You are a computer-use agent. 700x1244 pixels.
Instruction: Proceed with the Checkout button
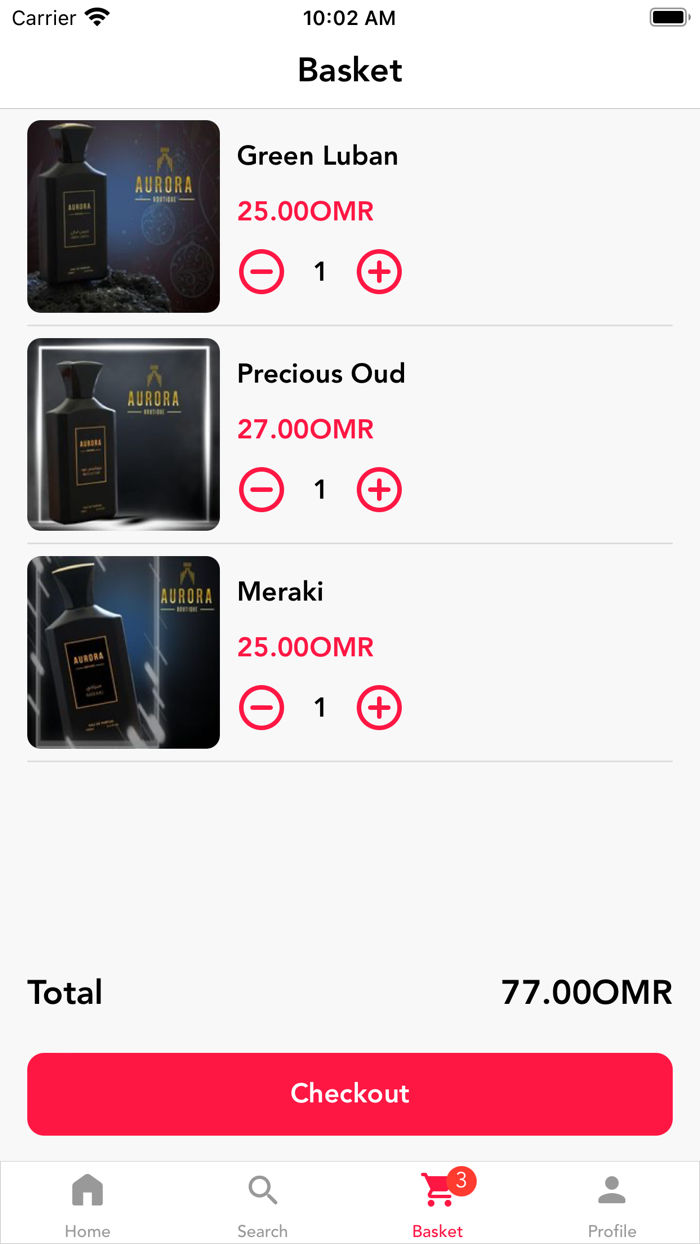(350, 1093)
